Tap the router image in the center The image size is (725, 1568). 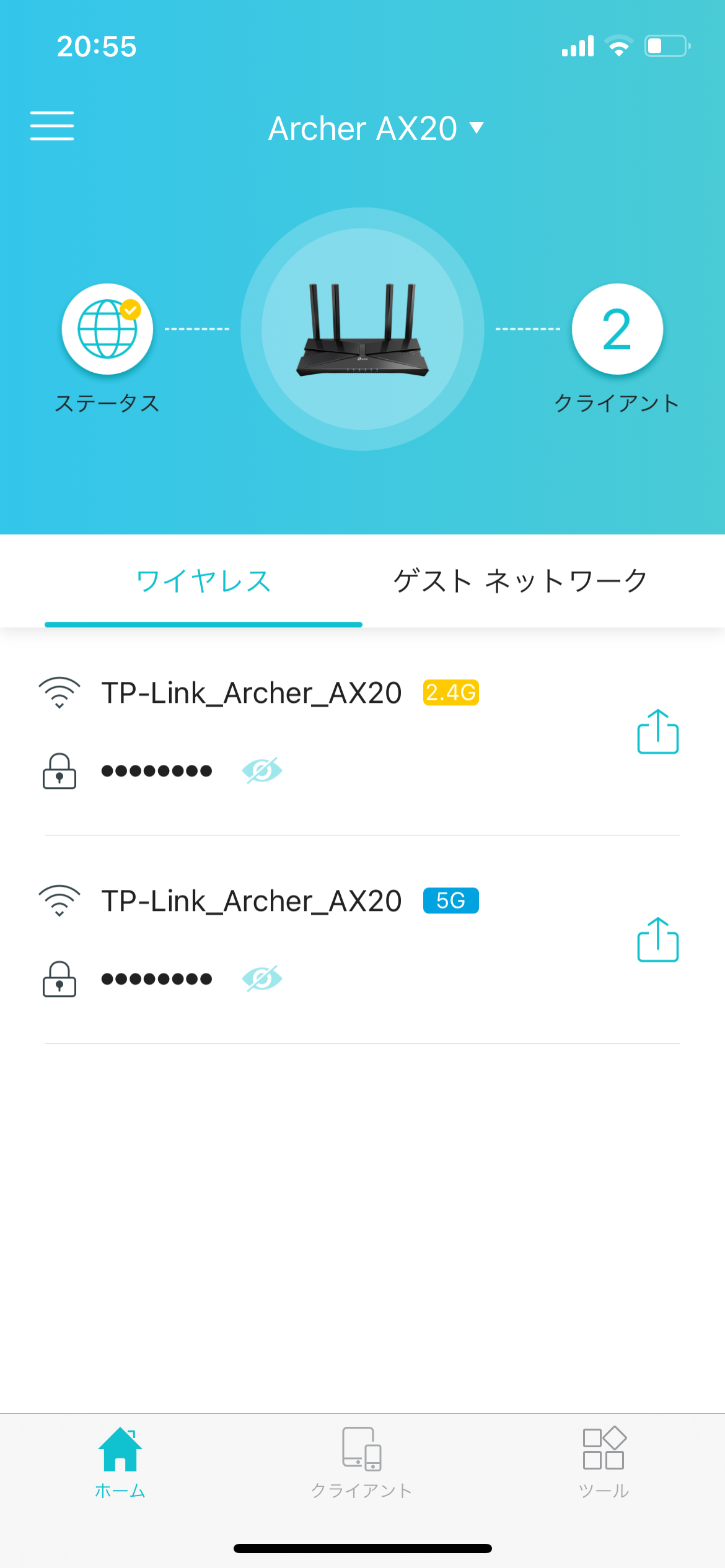coord(362,329)
